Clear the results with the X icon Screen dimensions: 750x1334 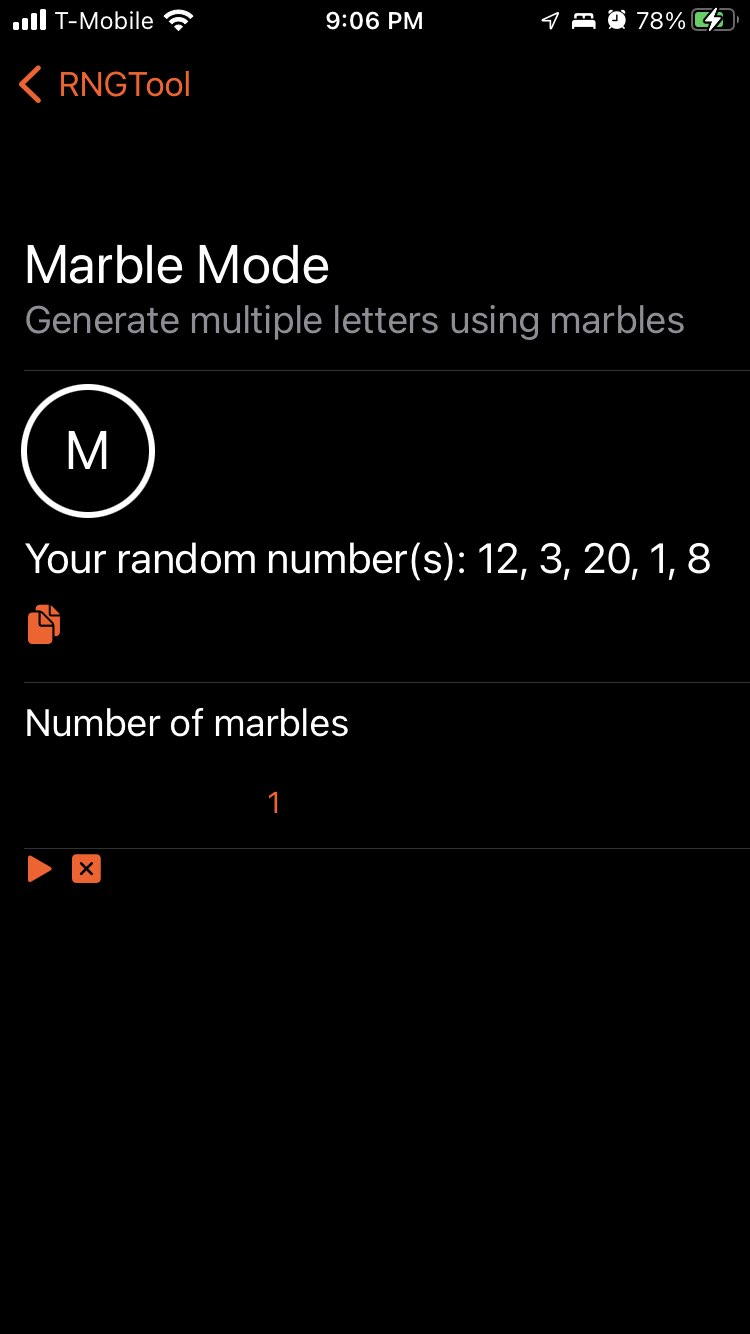point(87,869)
